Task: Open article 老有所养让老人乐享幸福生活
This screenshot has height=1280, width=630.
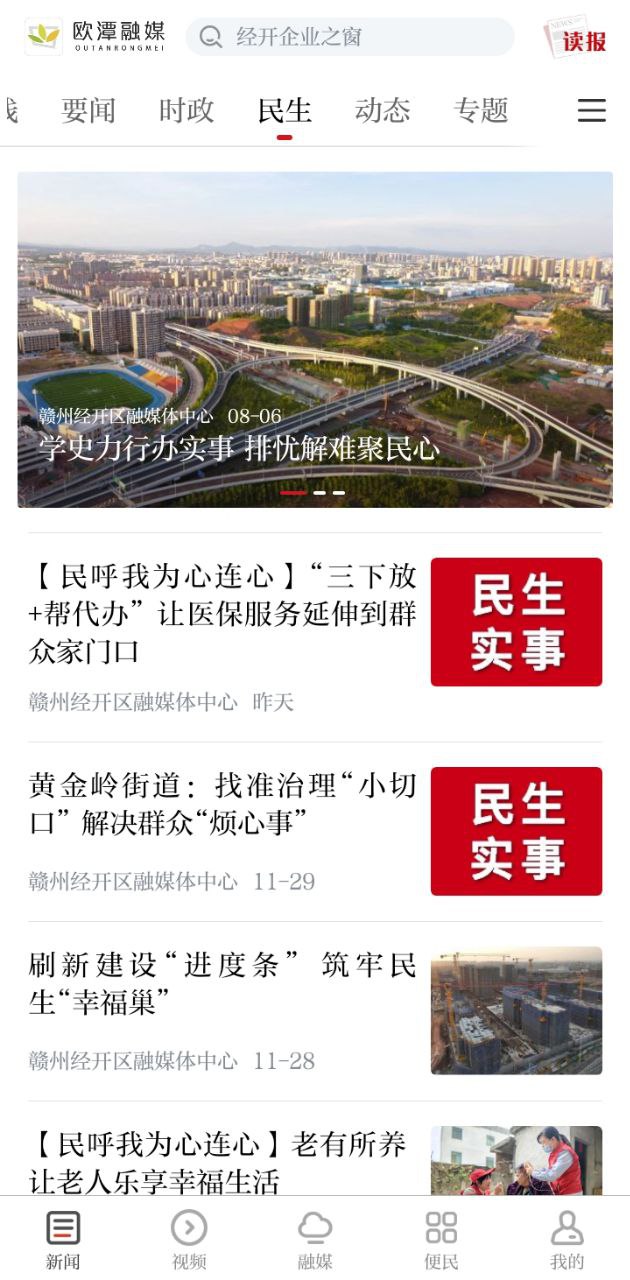Action: pos(222,1162)
